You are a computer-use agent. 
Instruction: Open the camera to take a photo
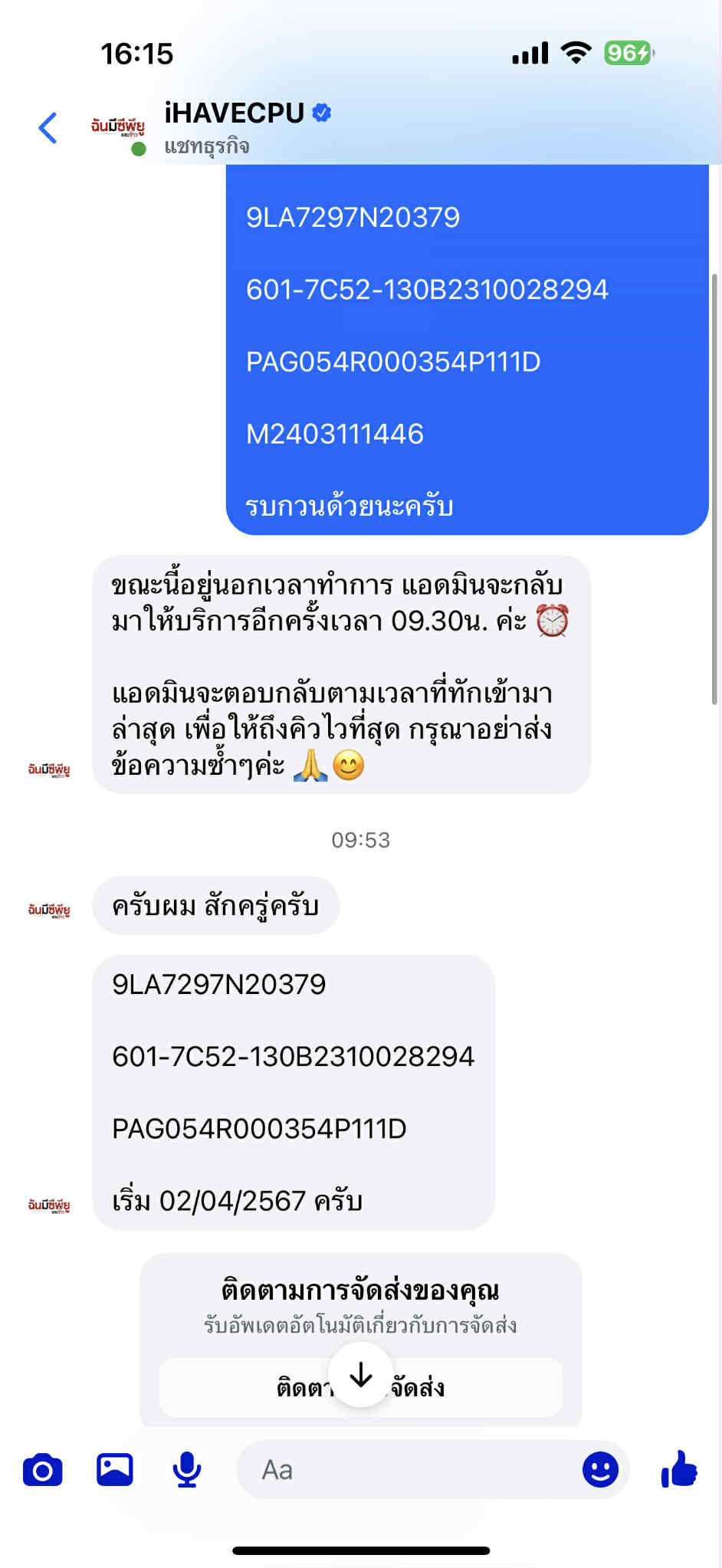[43, 1469]
